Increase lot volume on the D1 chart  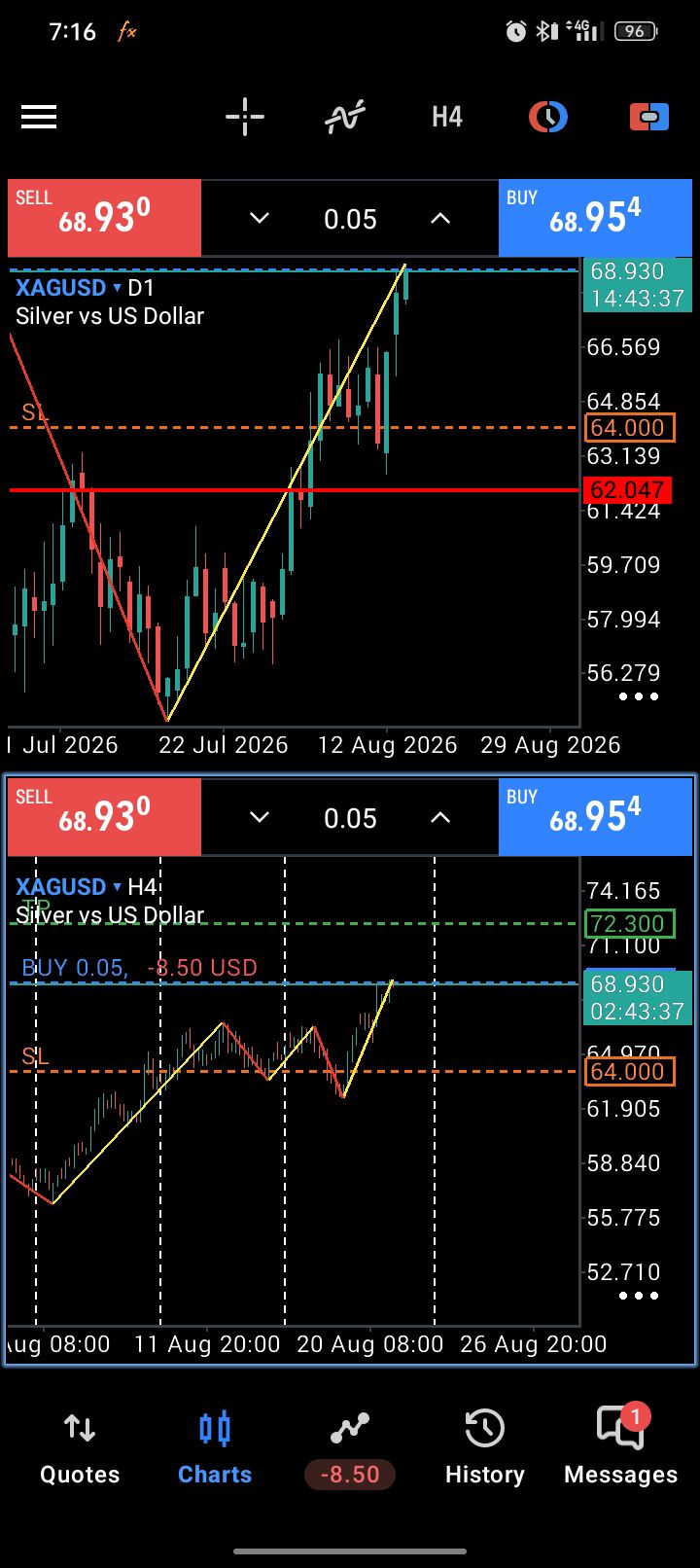tap(440, 219)
